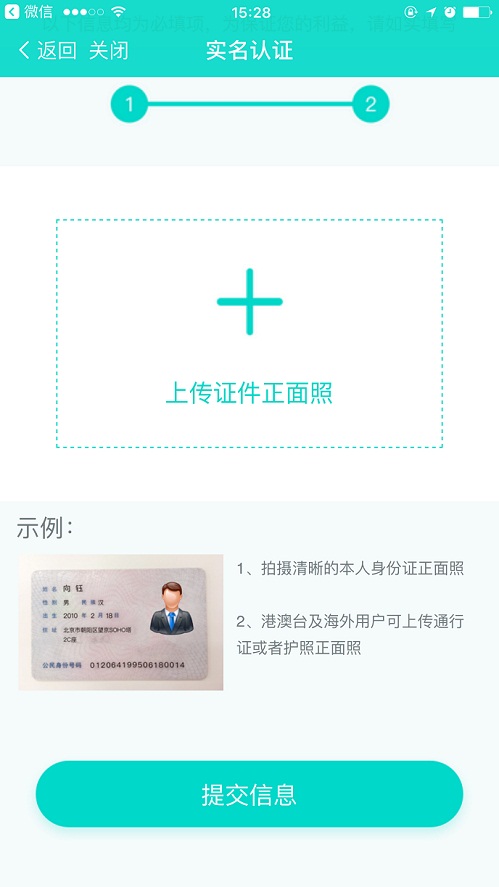This screenshot has height=887, width=499.
Task: Return to 微信 via status bar breadcrumb
Action: pyautogui.click(x=28, y=11)
